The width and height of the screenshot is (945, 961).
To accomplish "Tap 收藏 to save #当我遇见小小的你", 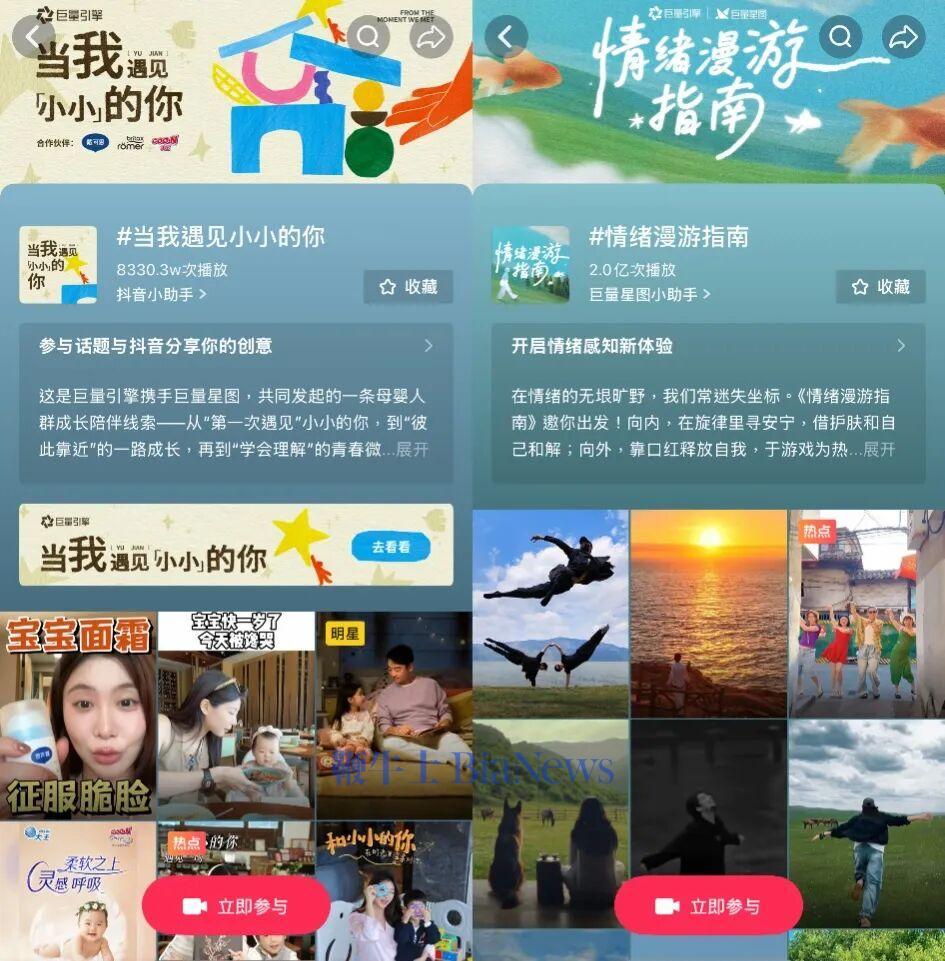I will coord(408,287).
